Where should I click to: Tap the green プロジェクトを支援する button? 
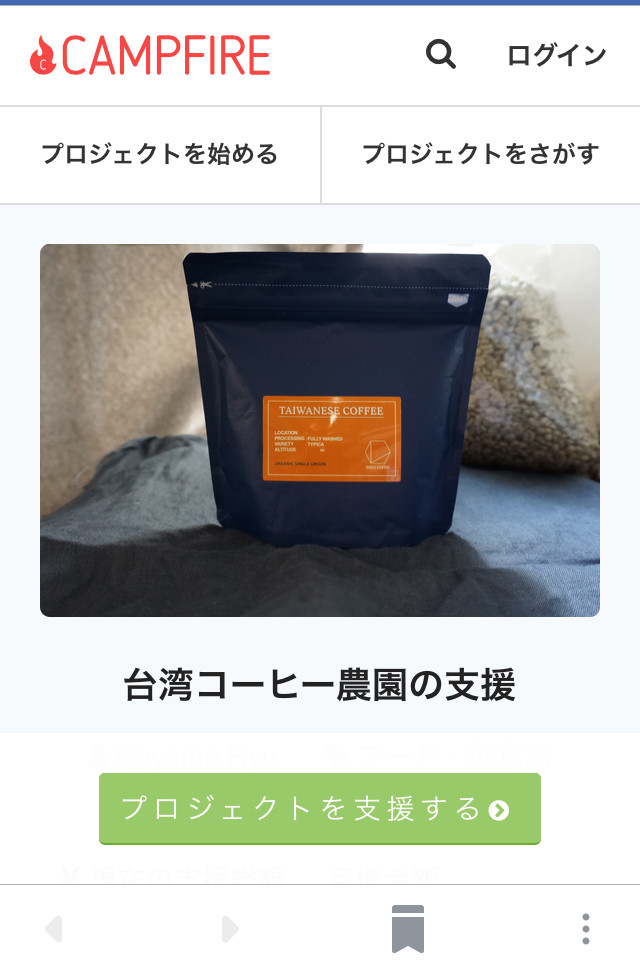[x=320, y=808]
